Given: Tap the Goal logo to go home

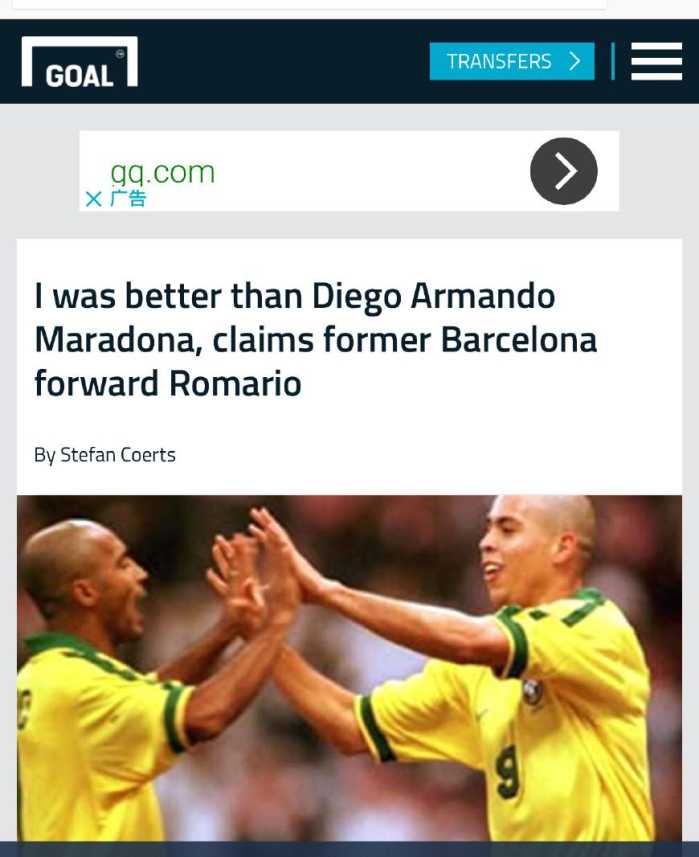Looking at the screenshot, I should [80, 63].
